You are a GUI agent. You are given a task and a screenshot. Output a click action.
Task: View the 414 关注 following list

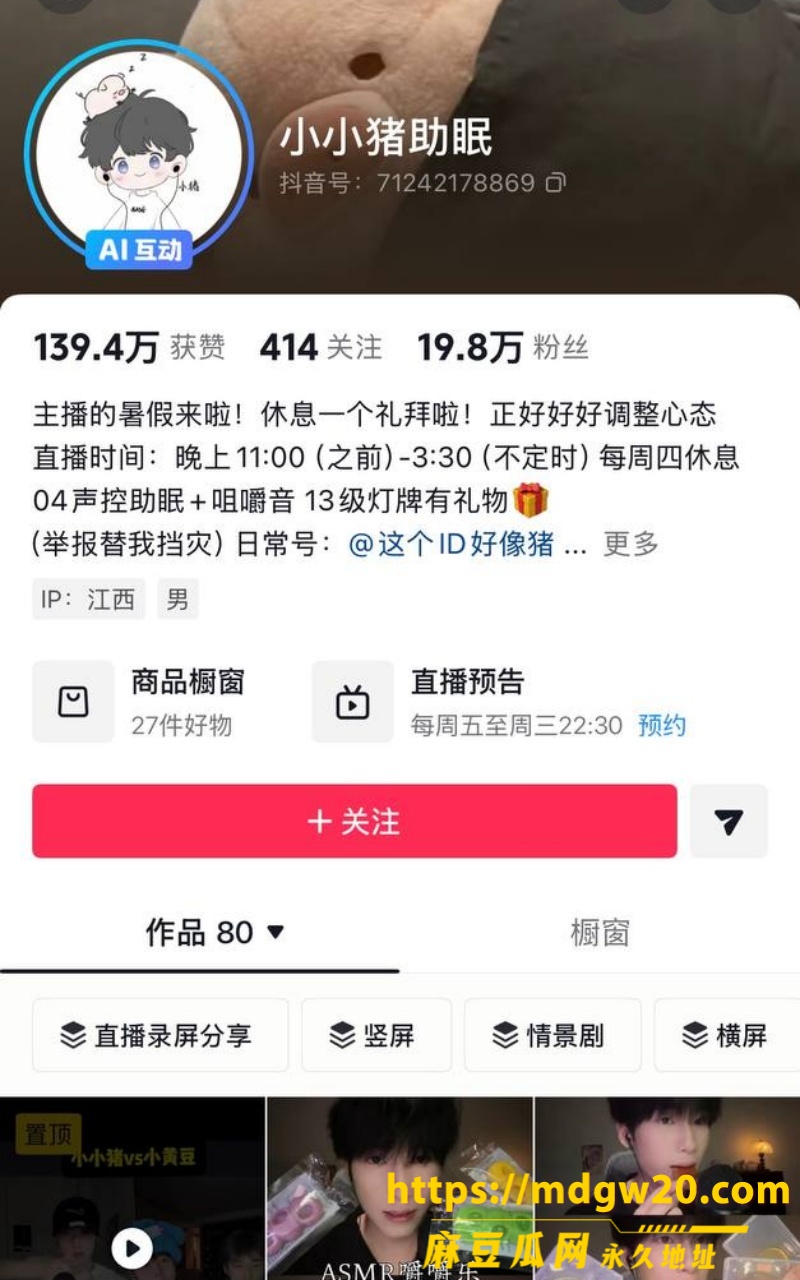pos(321,347)
